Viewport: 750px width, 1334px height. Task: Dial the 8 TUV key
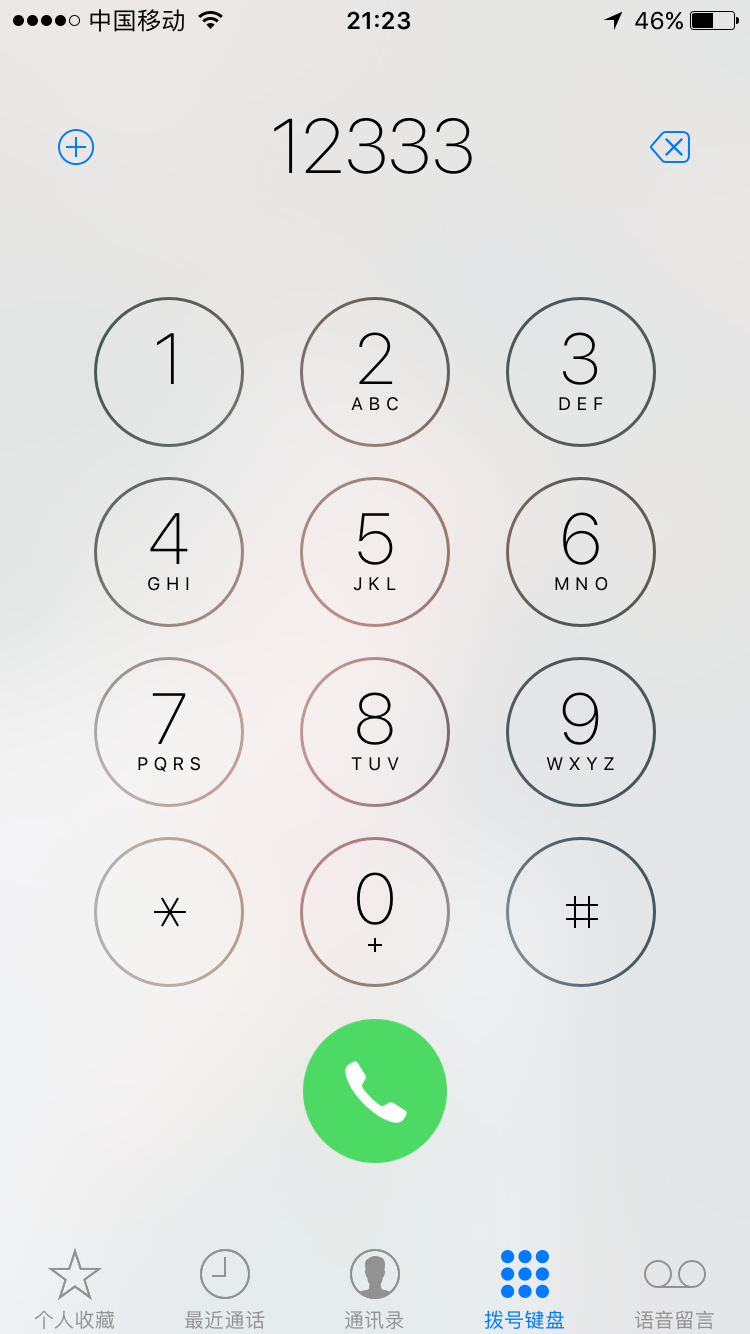click(375, 732)
